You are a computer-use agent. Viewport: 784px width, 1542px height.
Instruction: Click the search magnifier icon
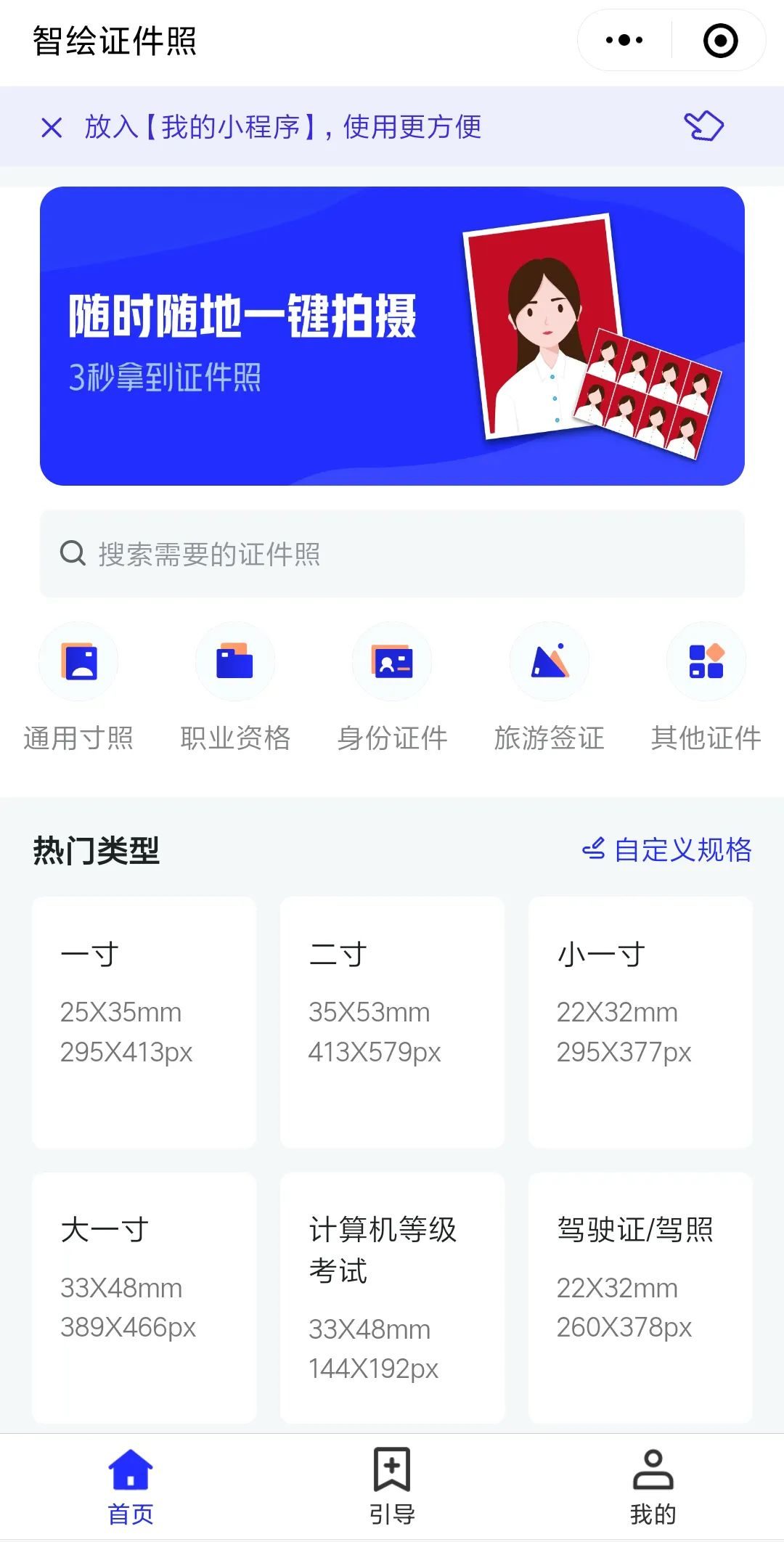(70, 553)
